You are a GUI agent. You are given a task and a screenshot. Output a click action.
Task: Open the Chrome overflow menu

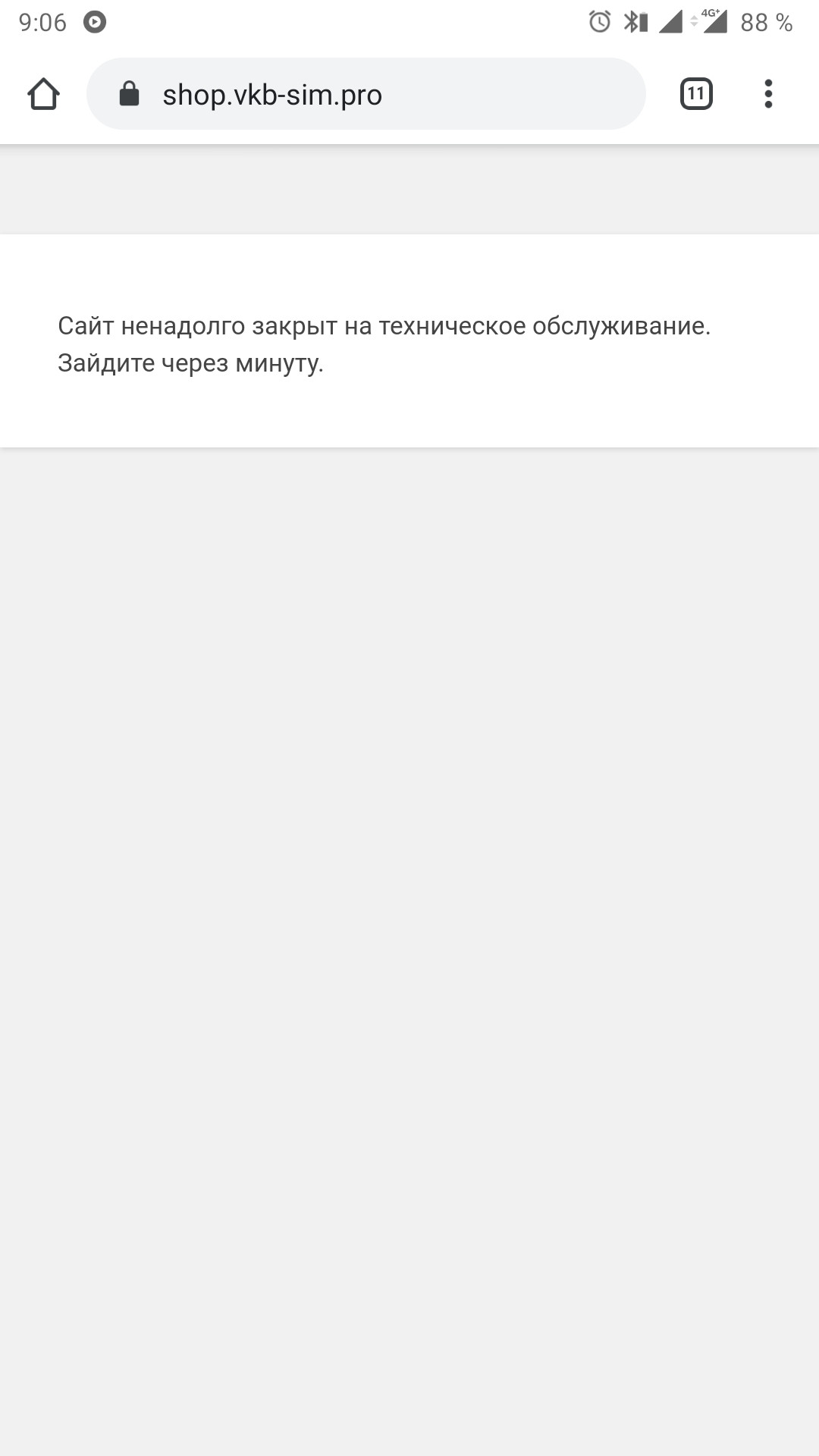pyautogui.click(x=768, y=94)
